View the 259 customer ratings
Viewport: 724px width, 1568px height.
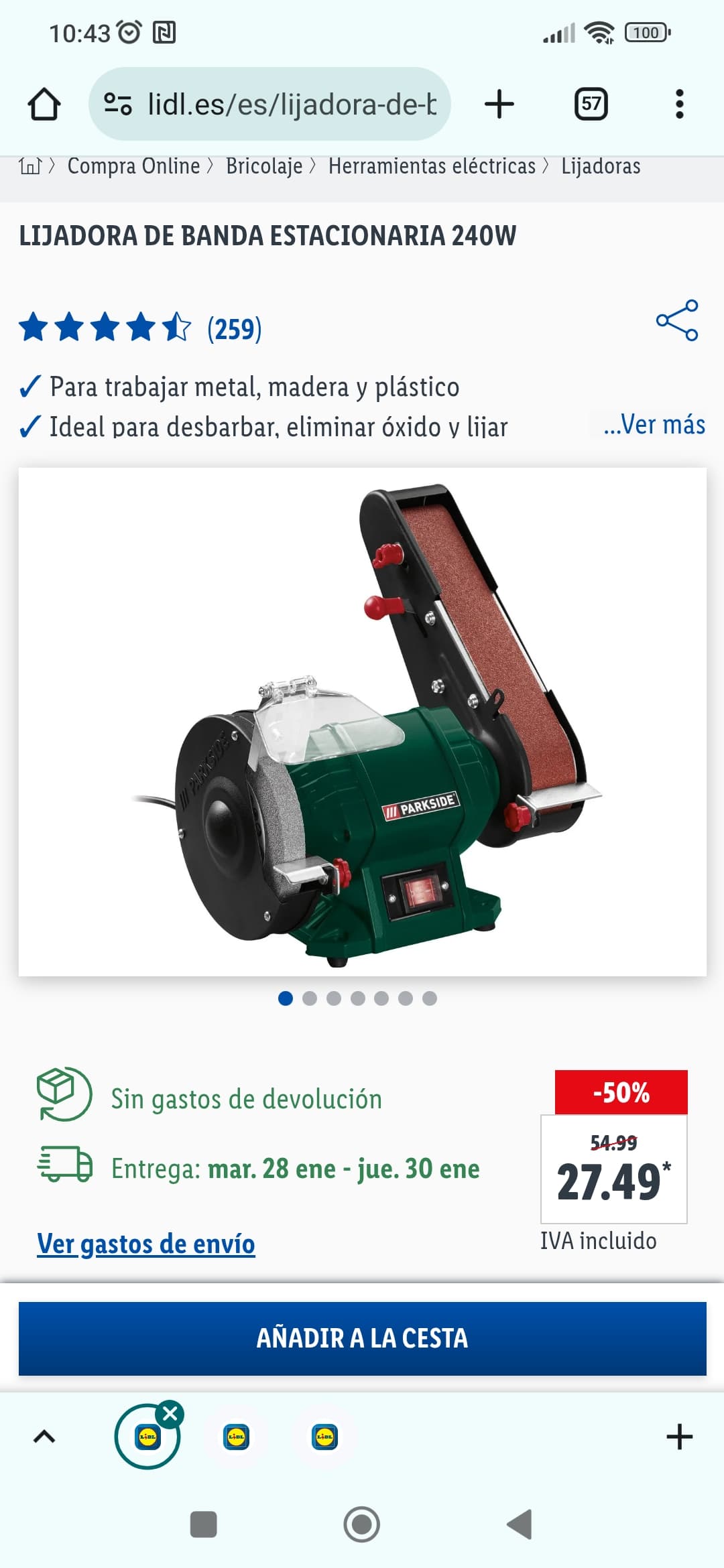[234, 329]
